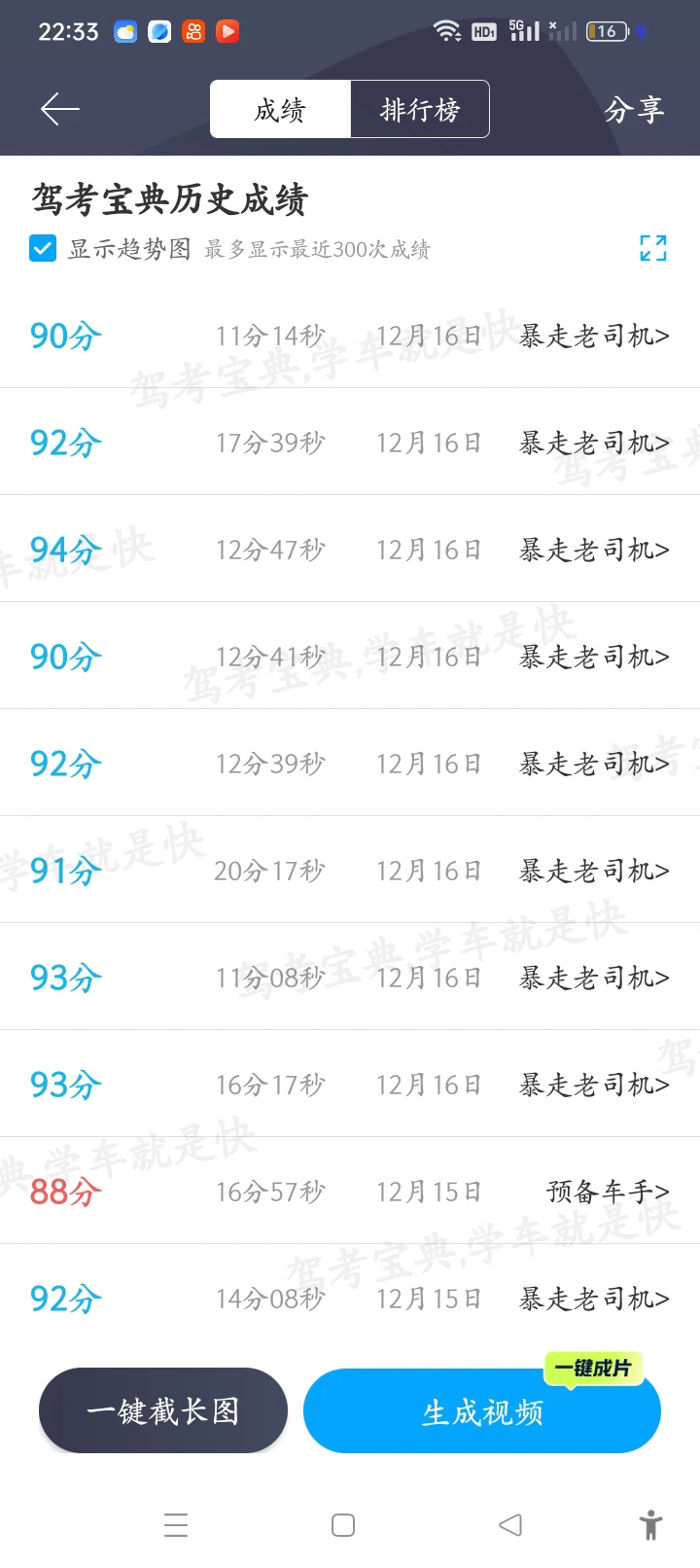Screen dimensions: 700x1568
Task: Tap 一键截长图 to capture long screenshot
Action: coord(163,1410)
